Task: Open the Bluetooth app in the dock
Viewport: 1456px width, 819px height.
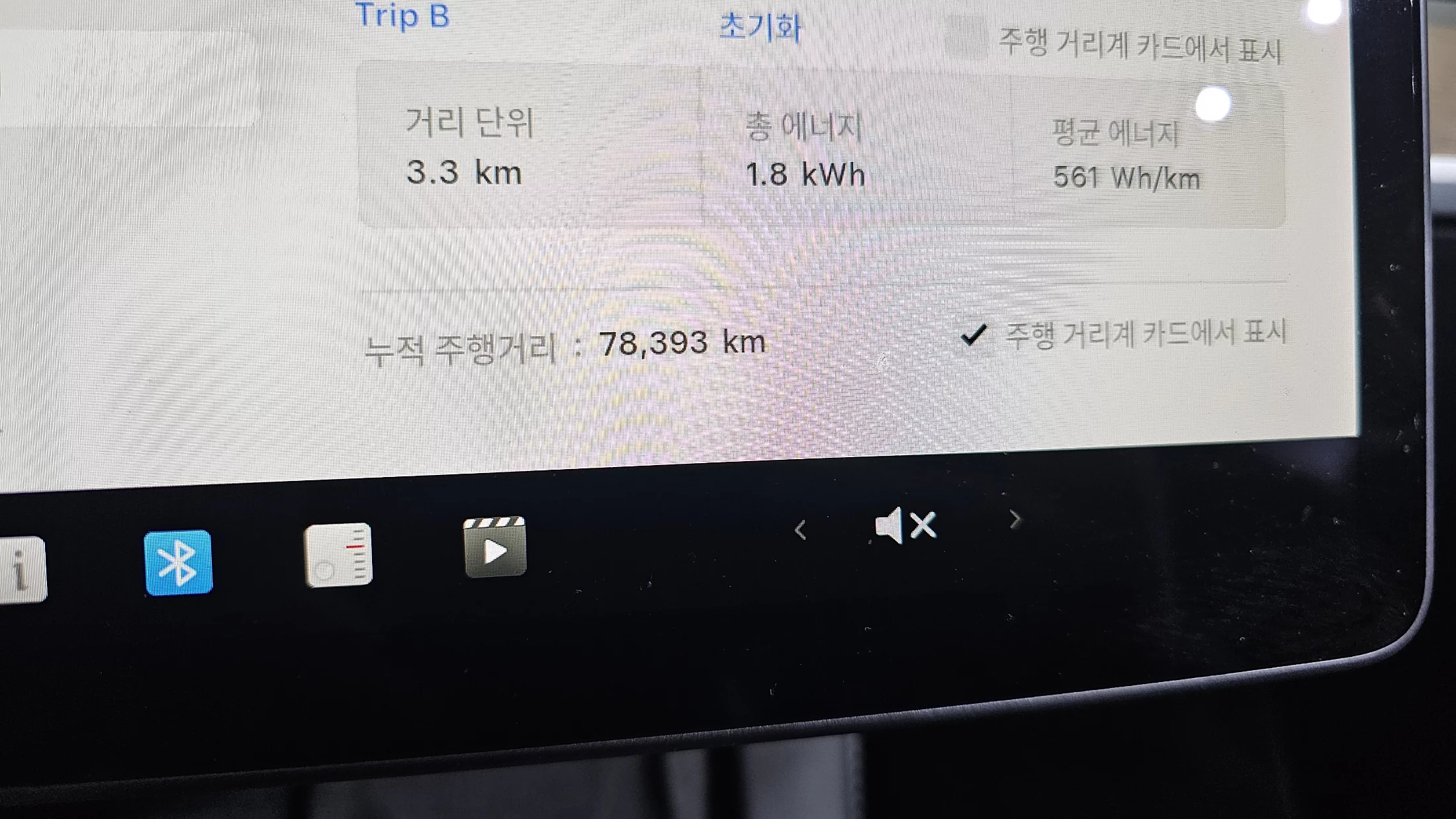Action: (x=178, y=562)
